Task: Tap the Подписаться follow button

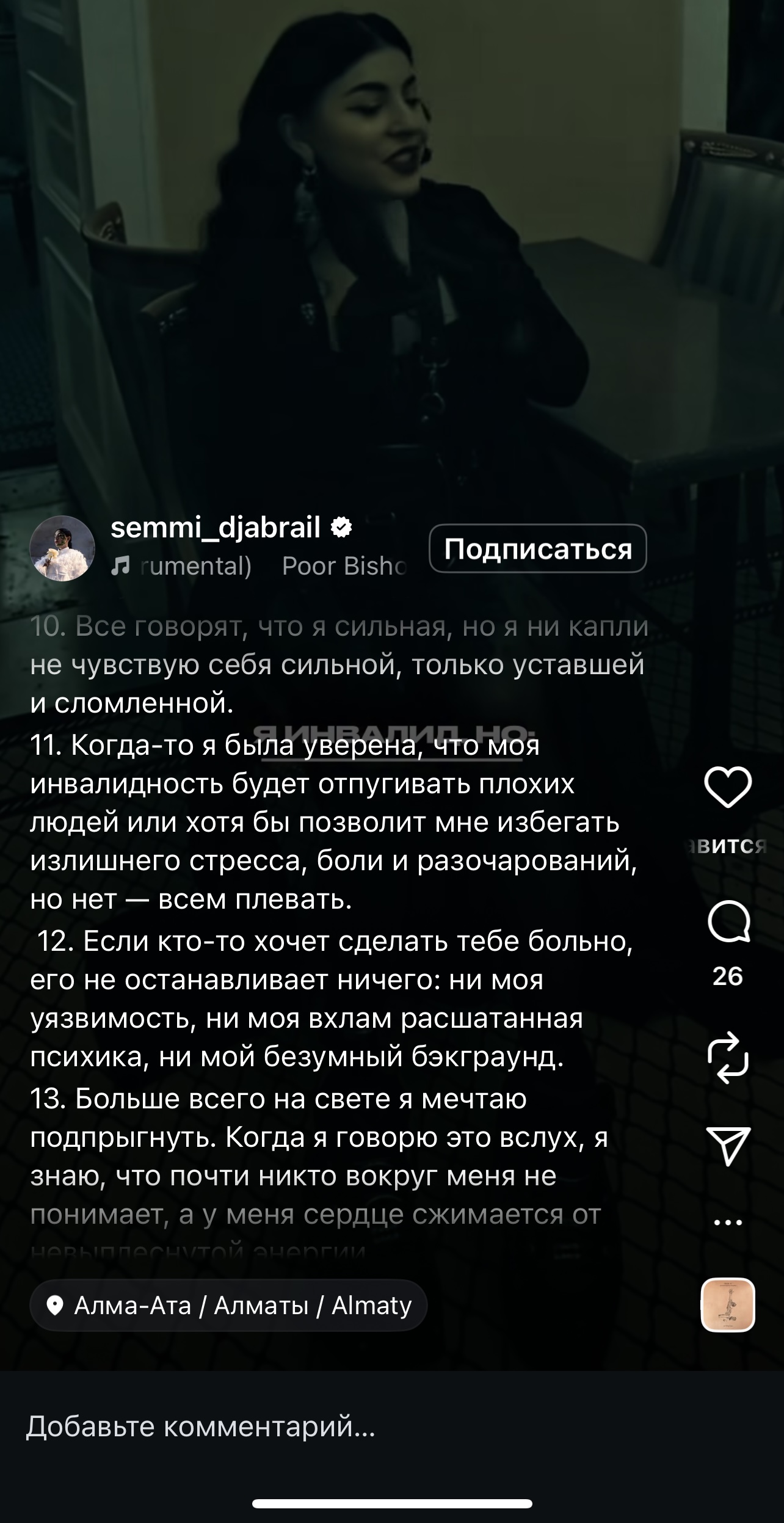Action: click(538, 548)
